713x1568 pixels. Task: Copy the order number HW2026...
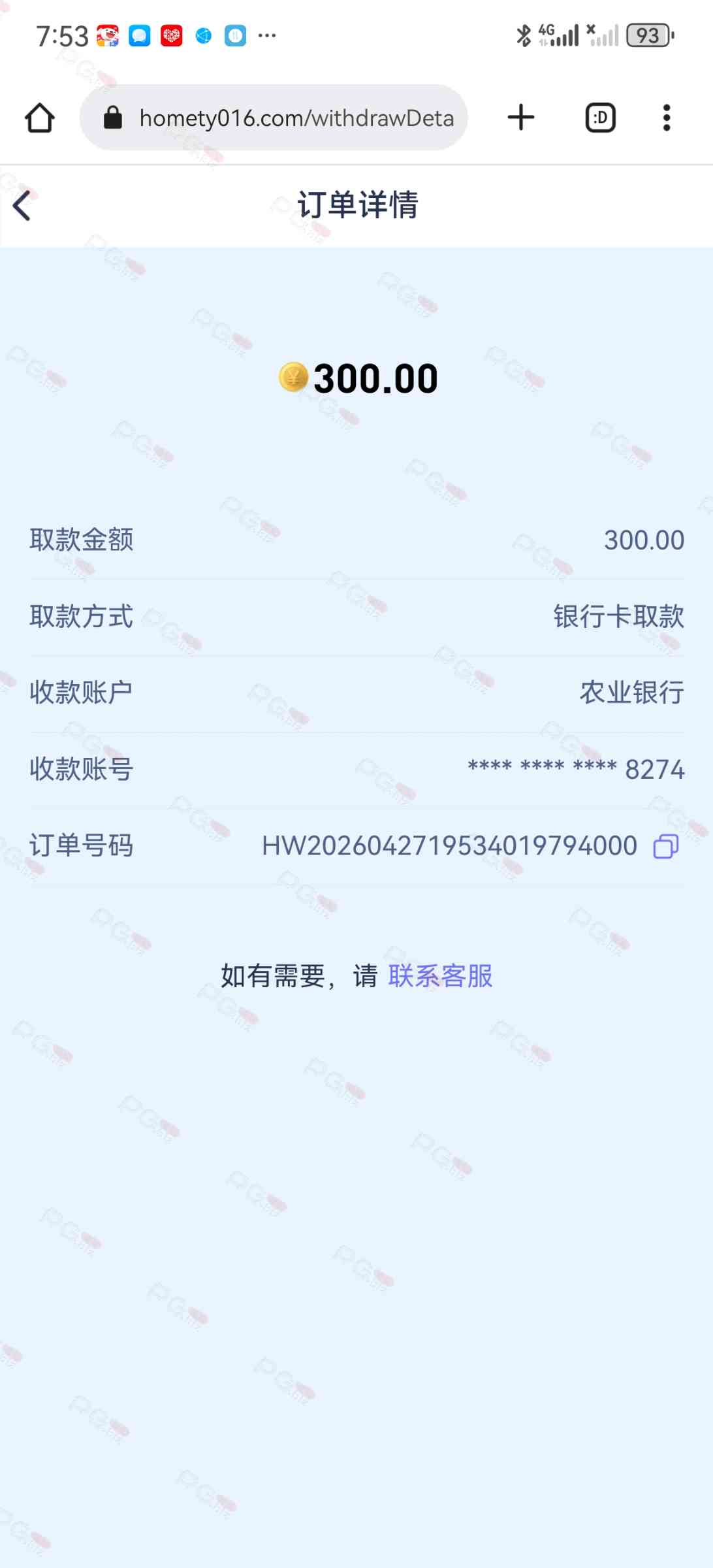tap(666, 846)
